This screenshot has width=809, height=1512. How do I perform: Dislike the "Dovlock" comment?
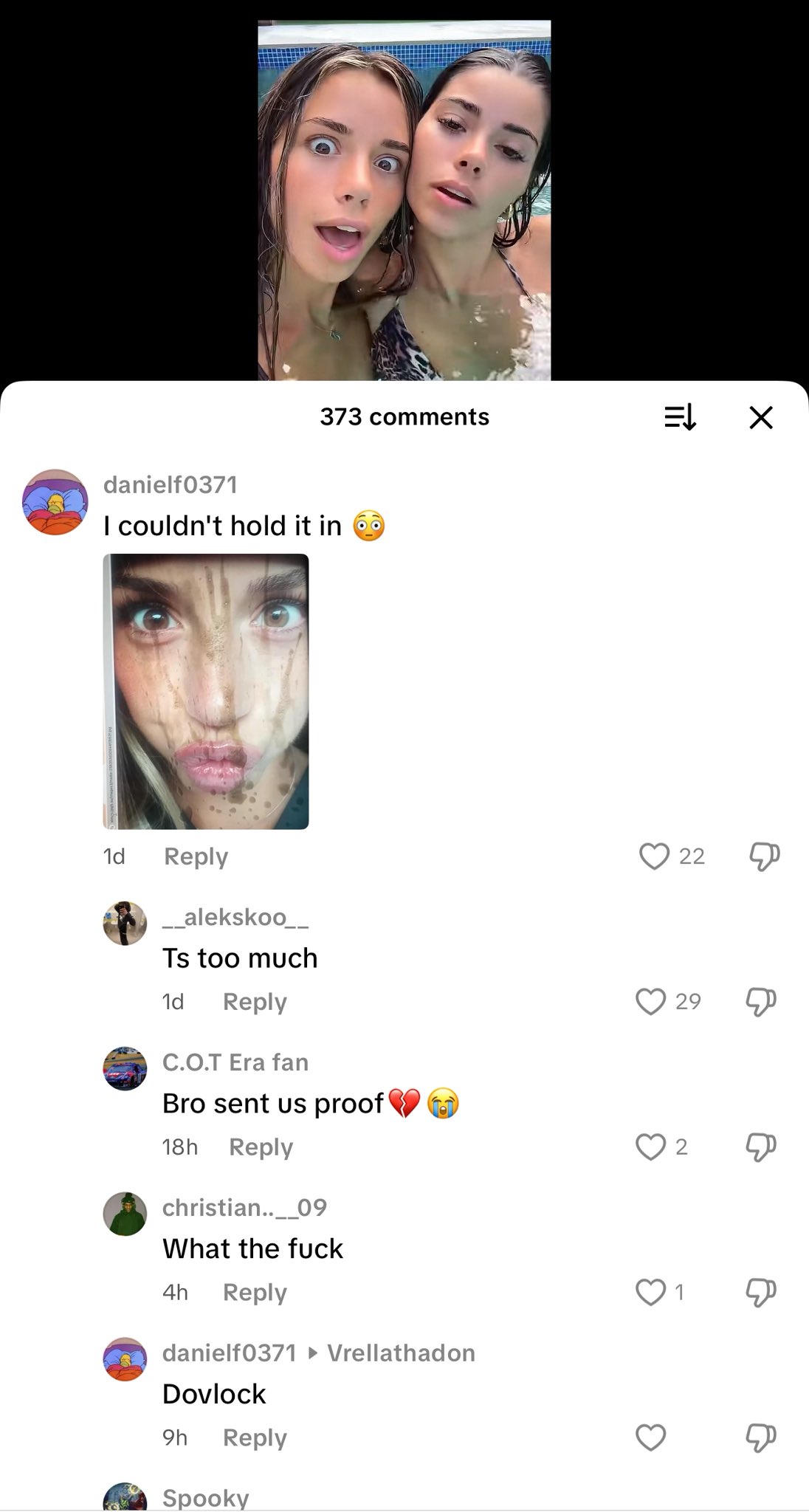tap(761, 1438)
